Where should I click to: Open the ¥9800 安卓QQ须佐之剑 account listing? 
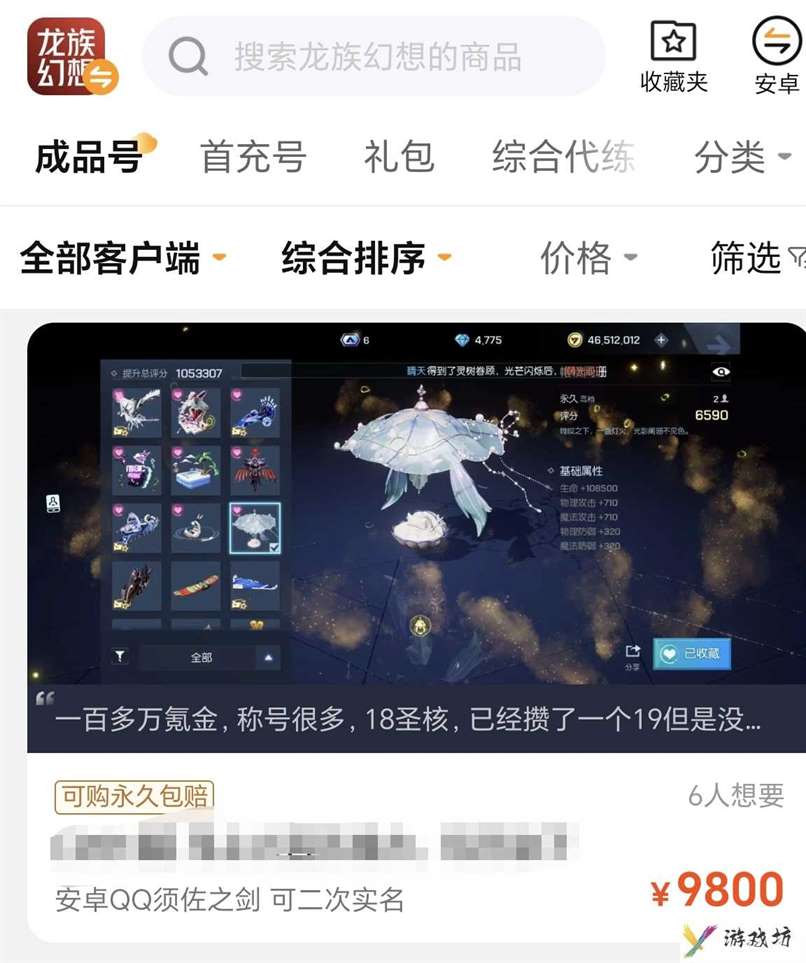(x=415, y=630)
